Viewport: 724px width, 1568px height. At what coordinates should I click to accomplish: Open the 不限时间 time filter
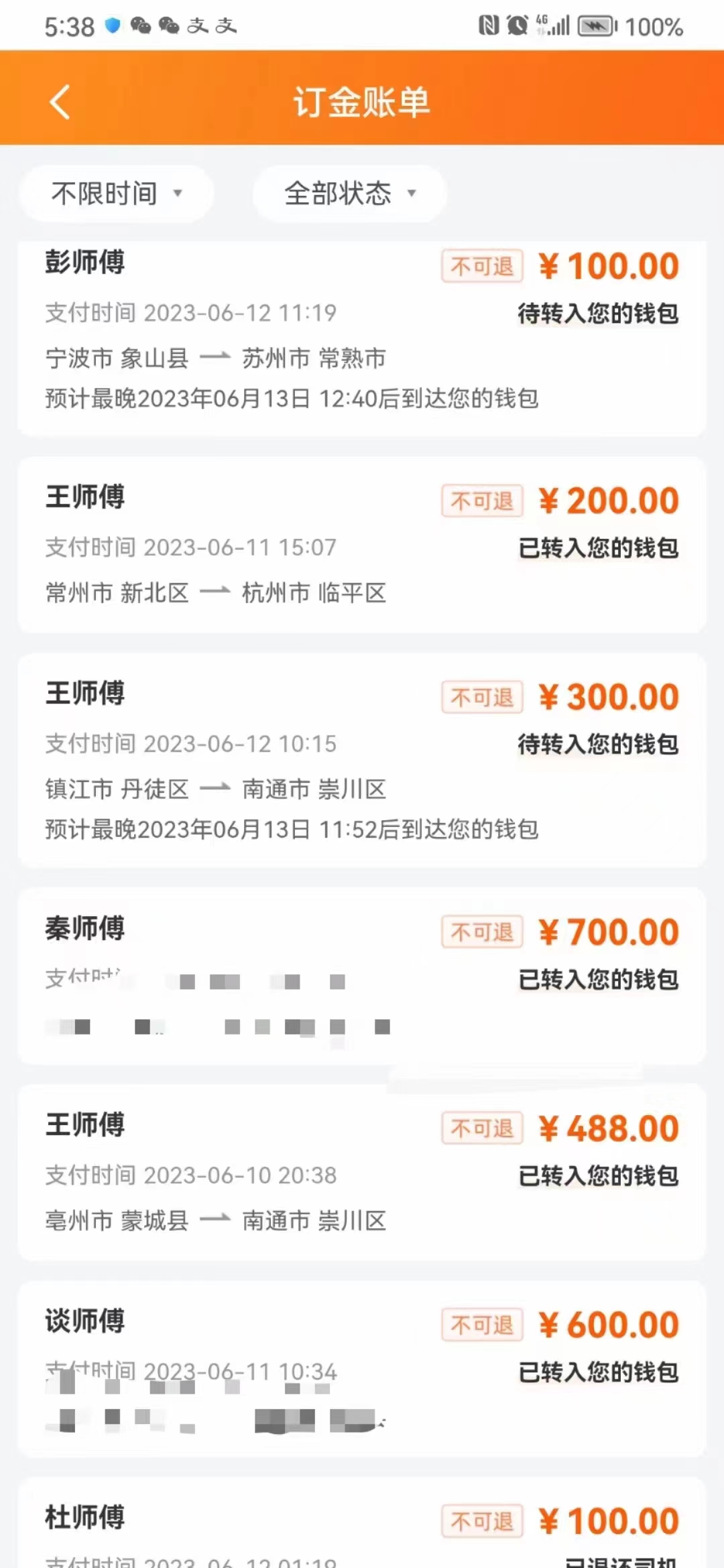(x=117, y=194)
